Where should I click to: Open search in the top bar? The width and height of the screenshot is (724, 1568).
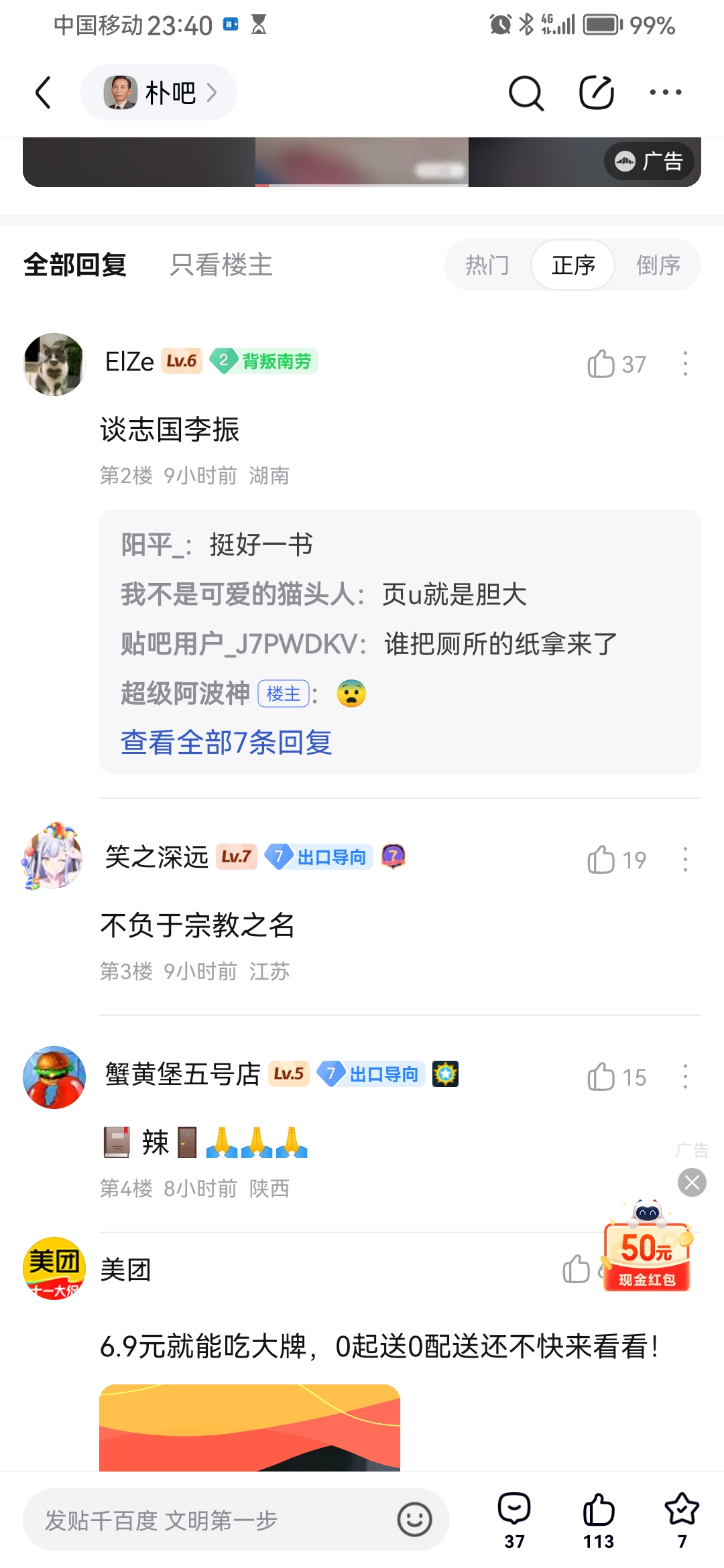coord(526,92)
